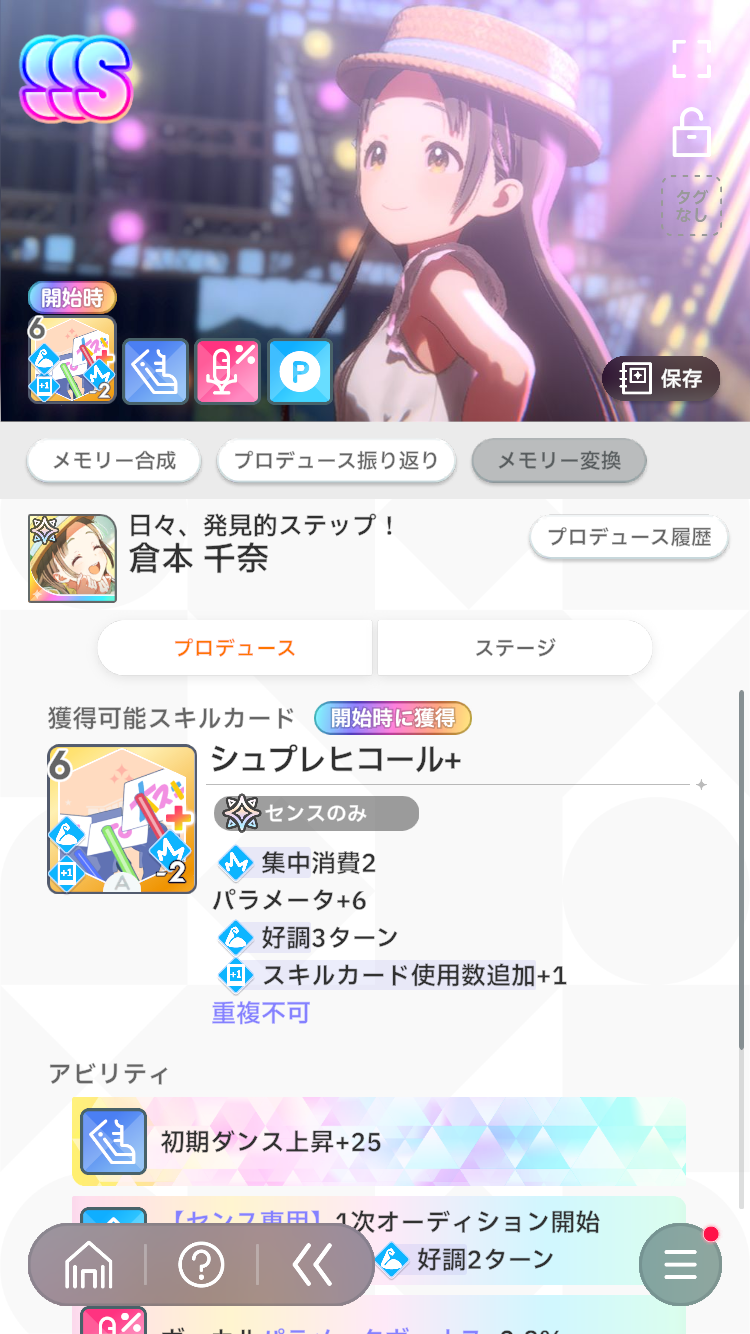Go to the home screen
This screenshot has height=1334, width=750.
coord(89,1266)
